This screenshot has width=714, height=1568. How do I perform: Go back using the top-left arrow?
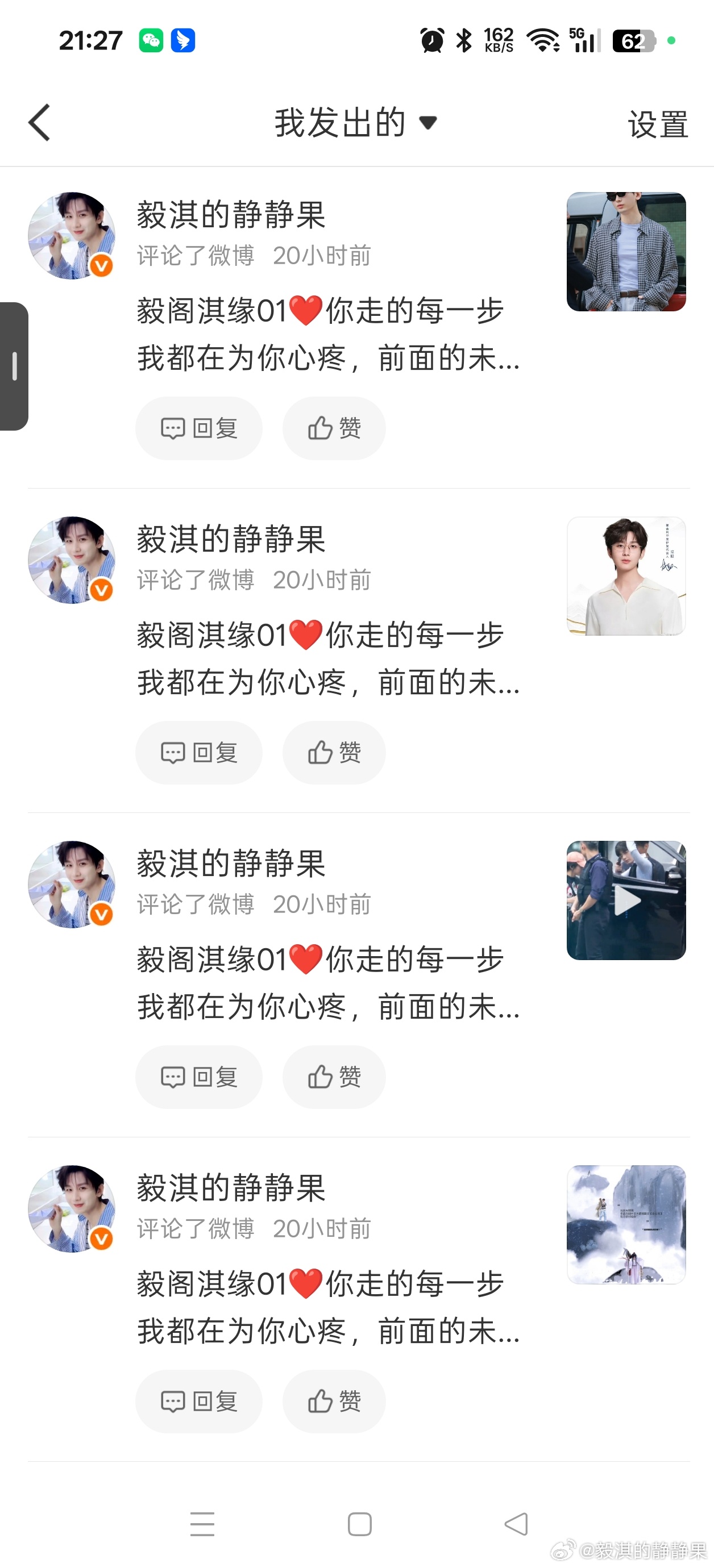40,122
